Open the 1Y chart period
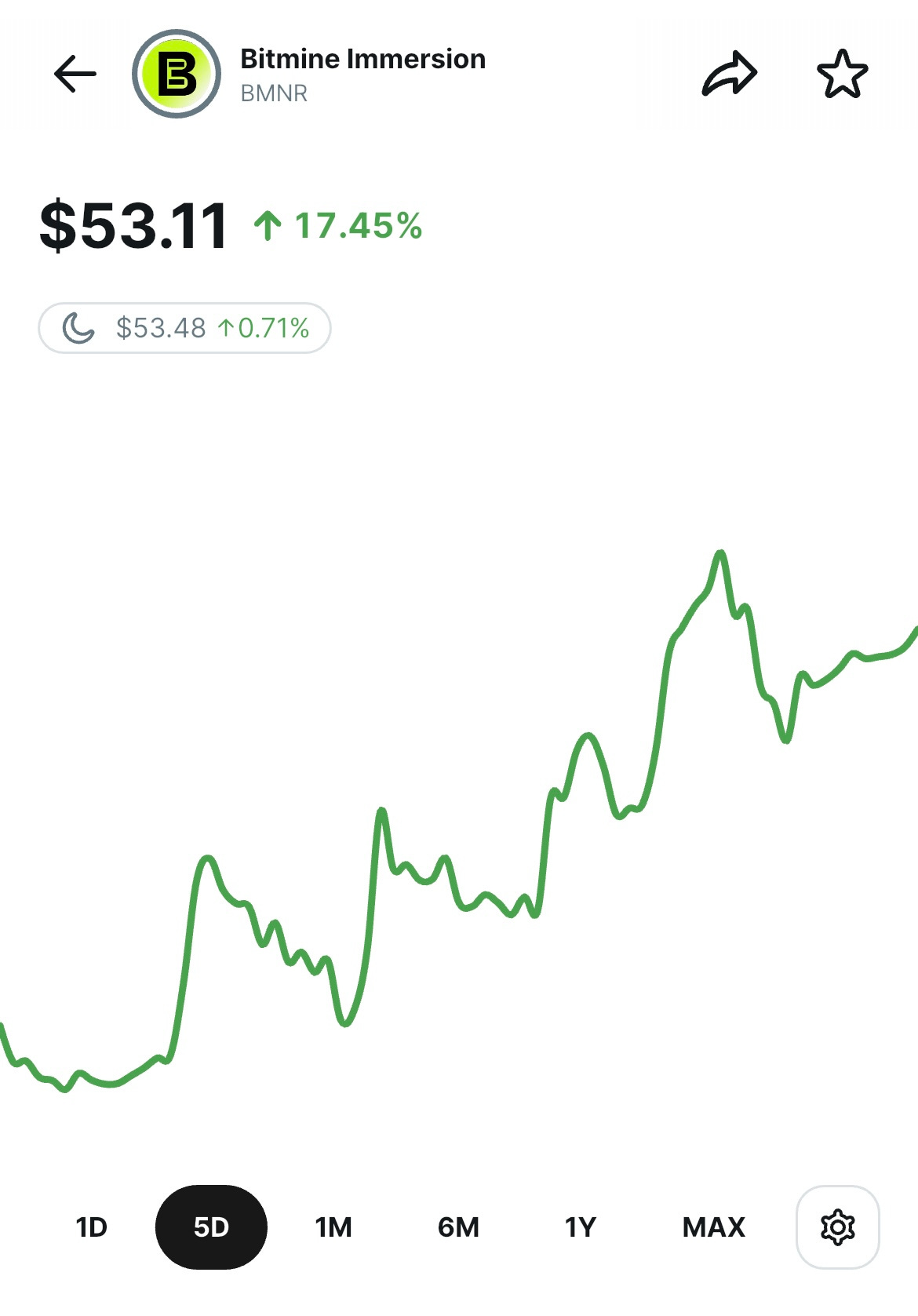Image resolution: width=918 pixels, height=1316 pixels. pyautogui.click(x=580, y=1226)
